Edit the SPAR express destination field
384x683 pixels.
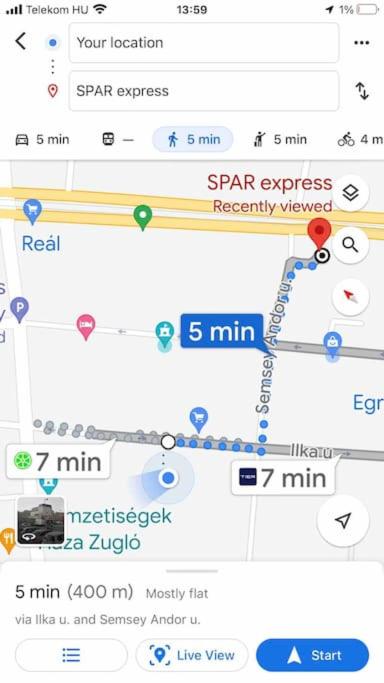click(203, 91)
